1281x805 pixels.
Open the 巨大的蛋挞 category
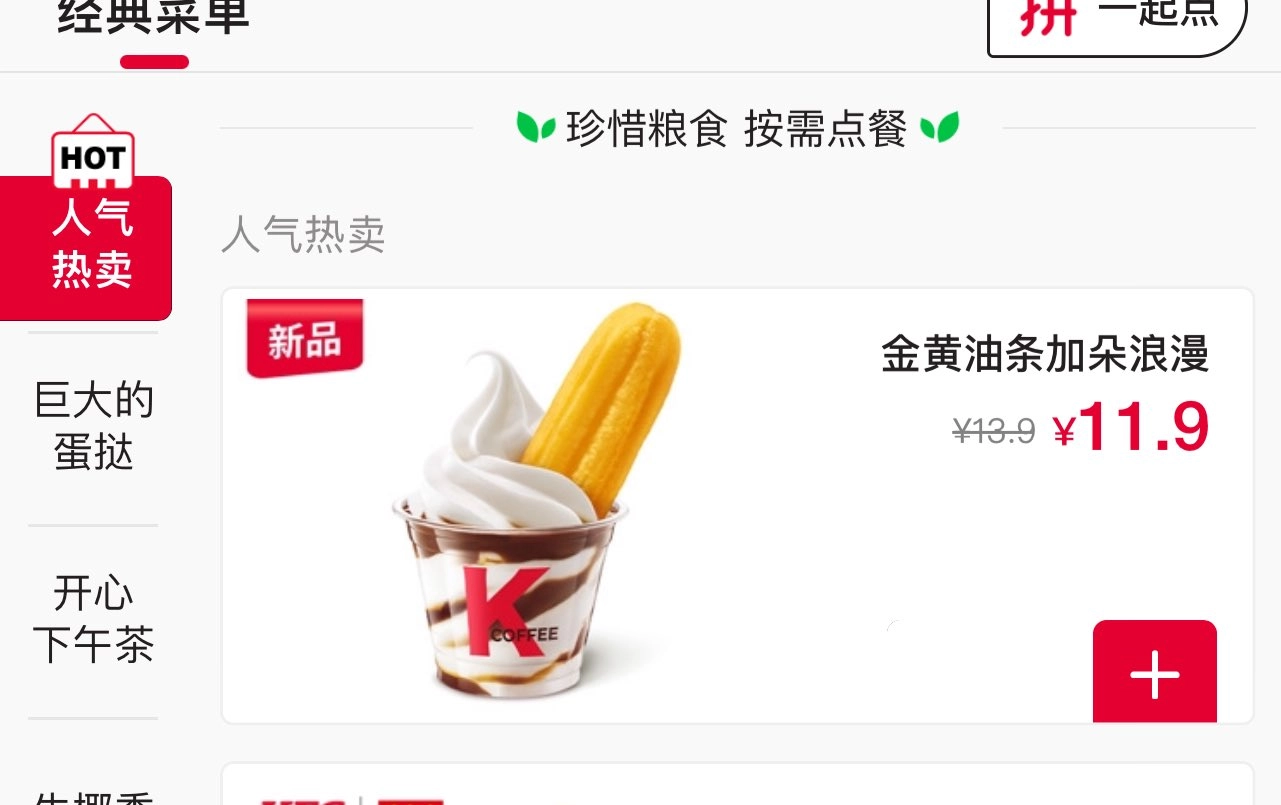click(x=93, y=426)
